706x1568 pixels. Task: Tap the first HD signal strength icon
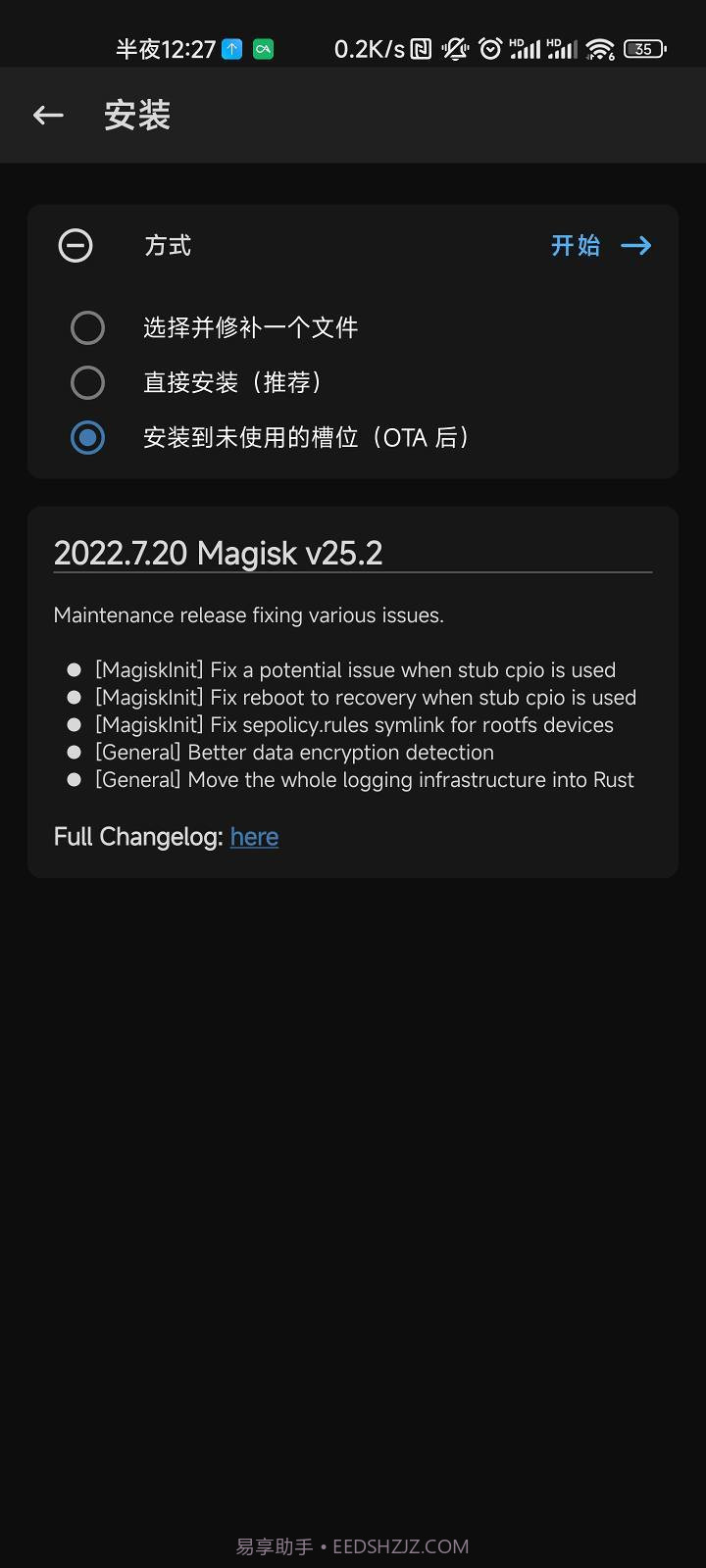click(526, 48)
